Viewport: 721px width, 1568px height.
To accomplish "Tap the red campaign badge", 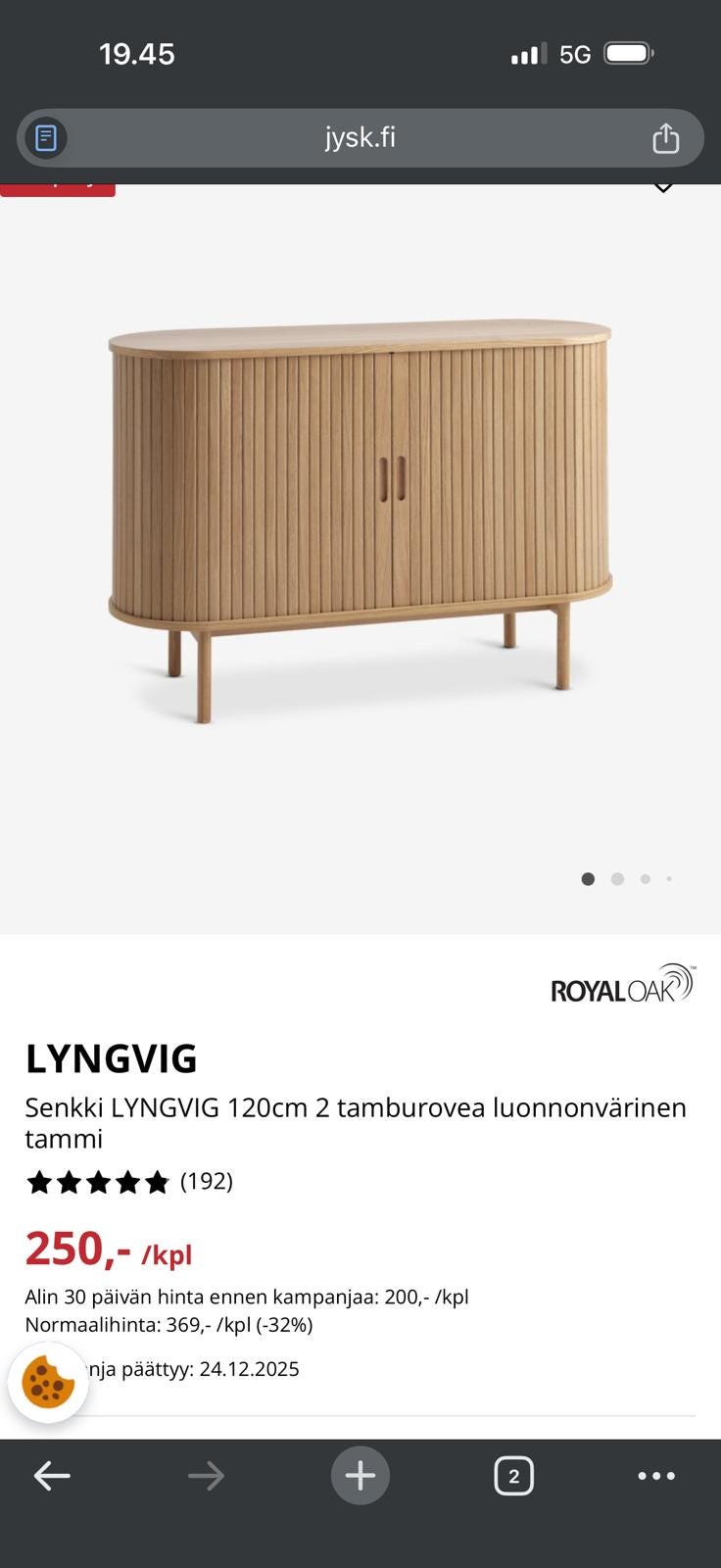I will tap(57, 184).
